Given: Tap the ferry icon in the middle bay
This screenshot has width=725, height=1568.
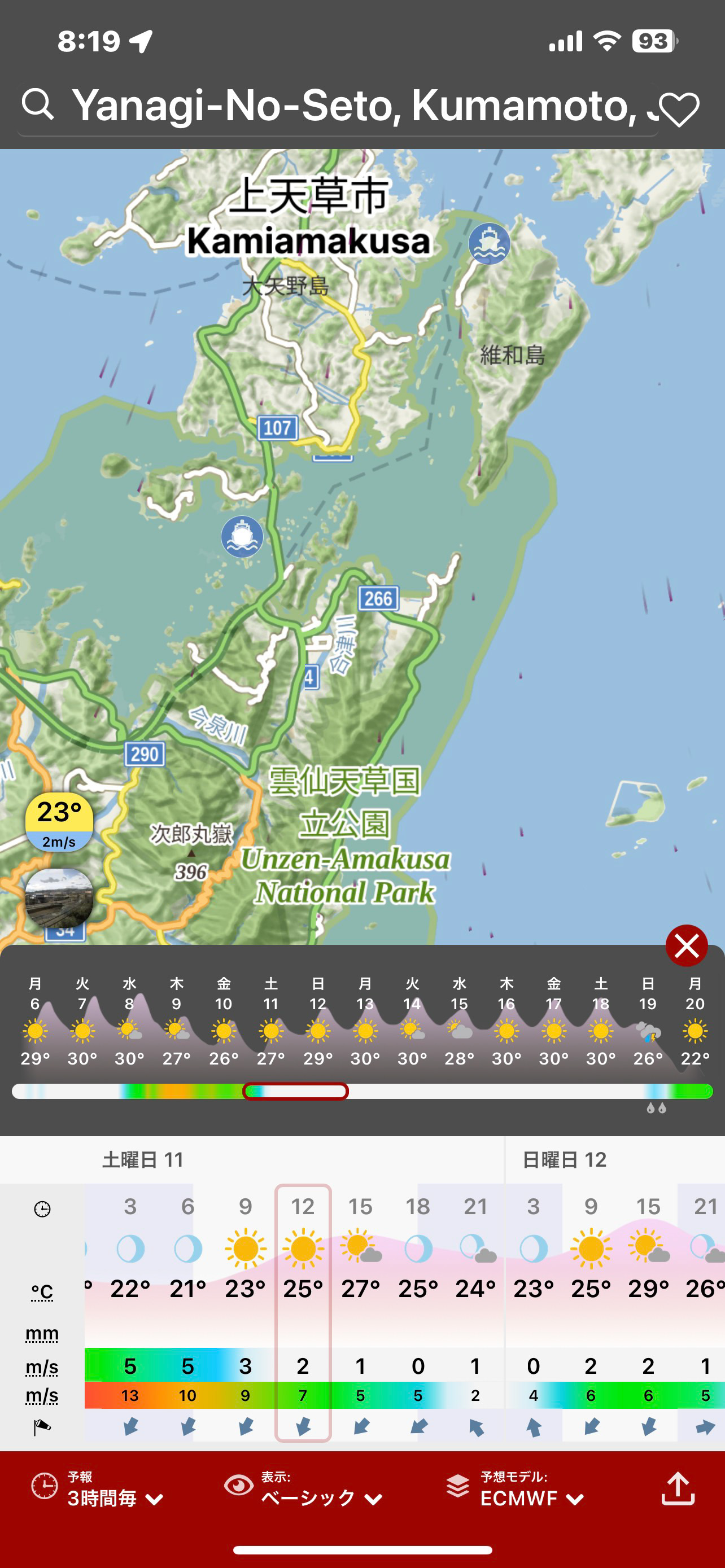Looking at the screenshot, I should [x=242, y=536].
